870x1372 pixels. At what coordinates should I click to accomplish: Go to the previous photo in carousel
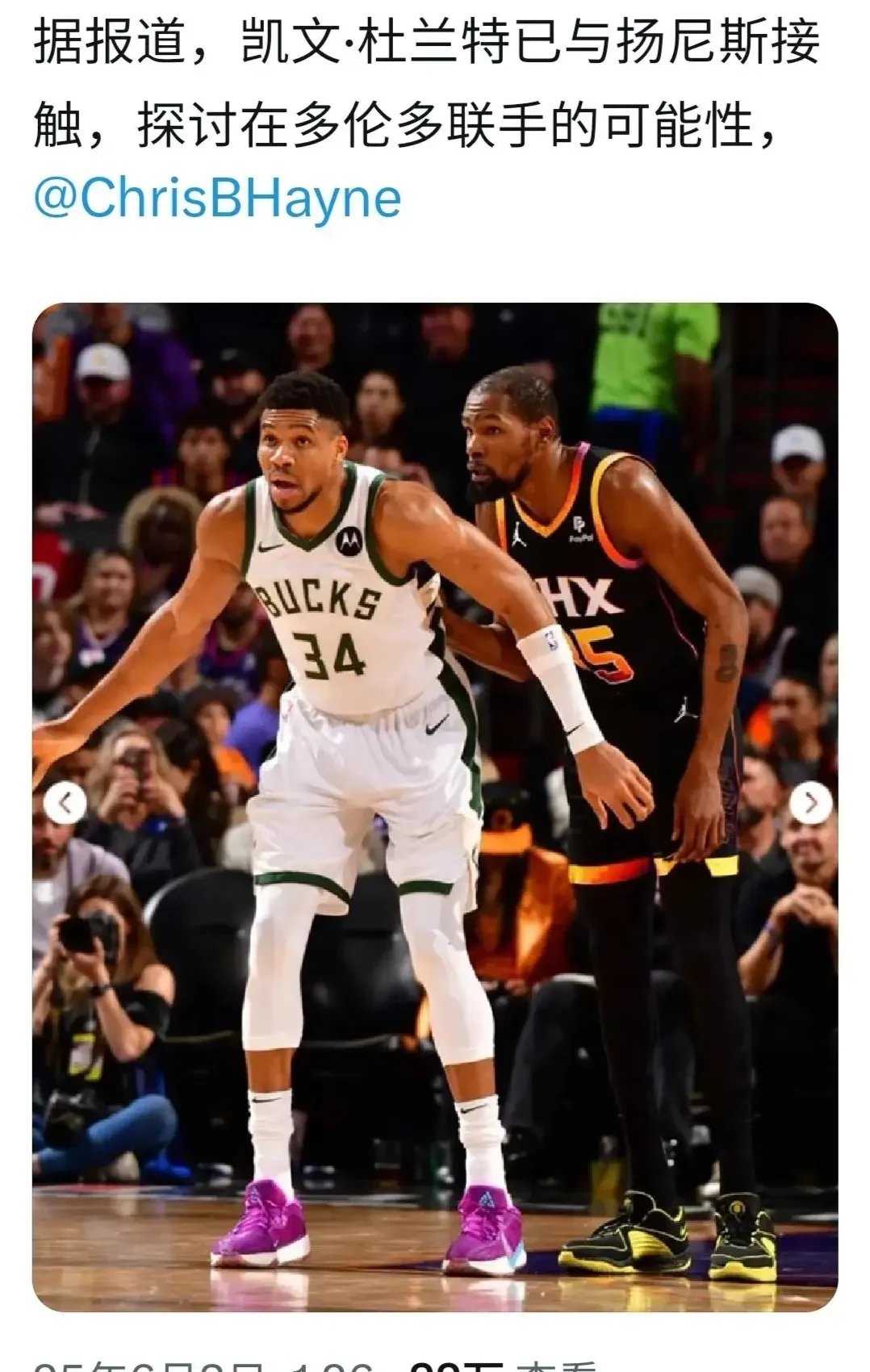tap(65, 803)
